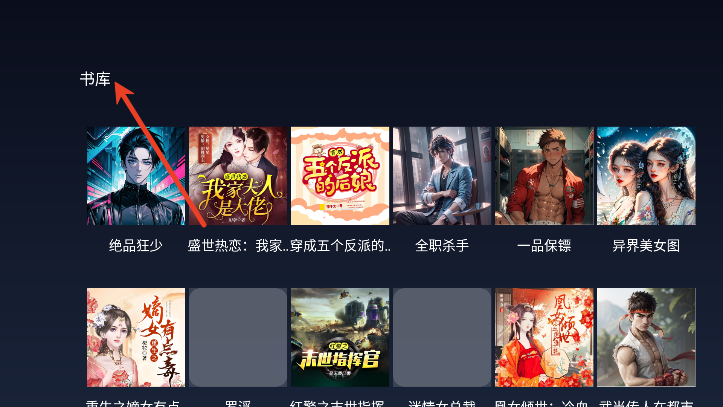Open the book 盛世热恋：我家大人是大佬
The width and height of the screenshot is (723, 407).
238,176
